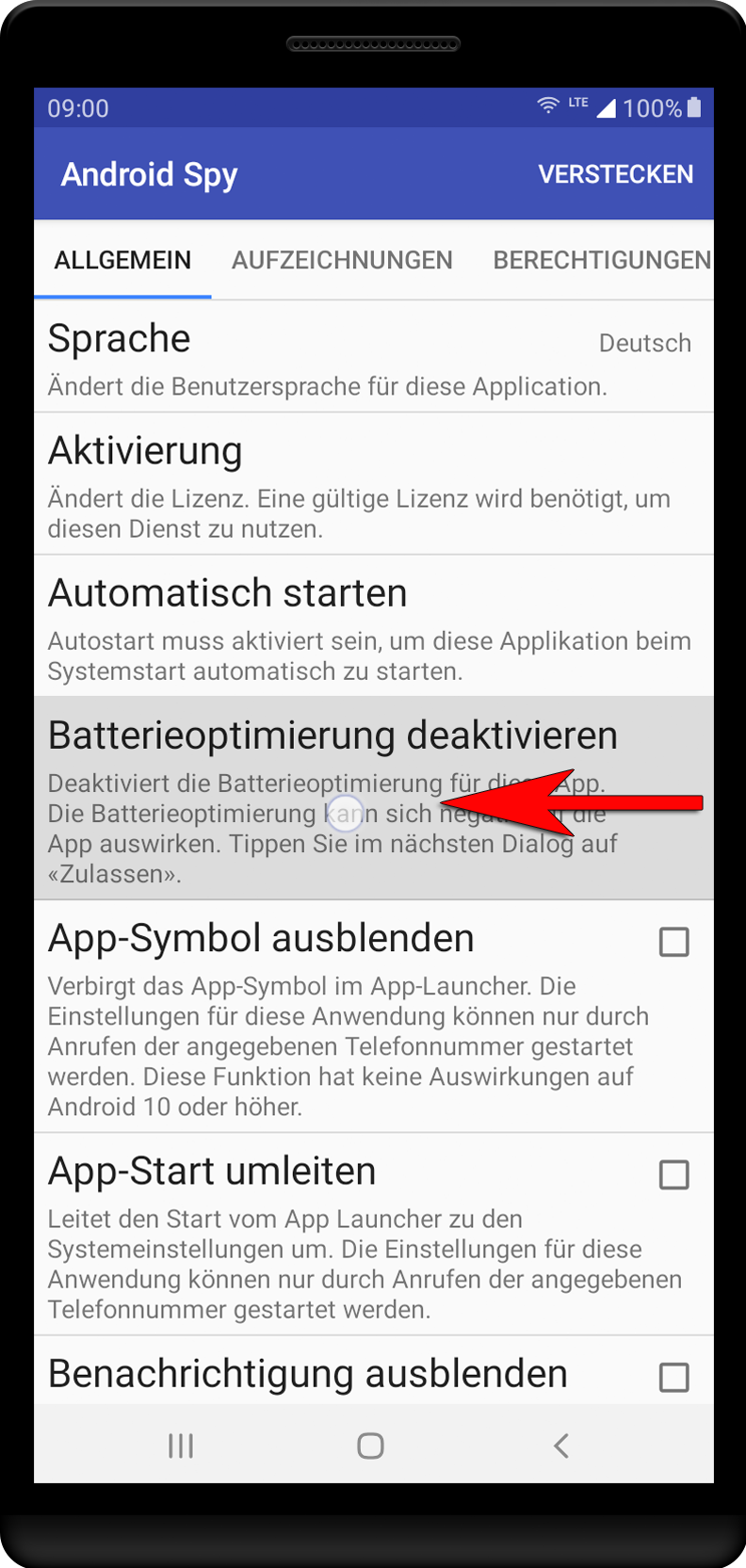Screen dimensions: 746x1568
Task: Check the App-Symbol ausblenden checkbox
Action: click(x=673, y=942)
